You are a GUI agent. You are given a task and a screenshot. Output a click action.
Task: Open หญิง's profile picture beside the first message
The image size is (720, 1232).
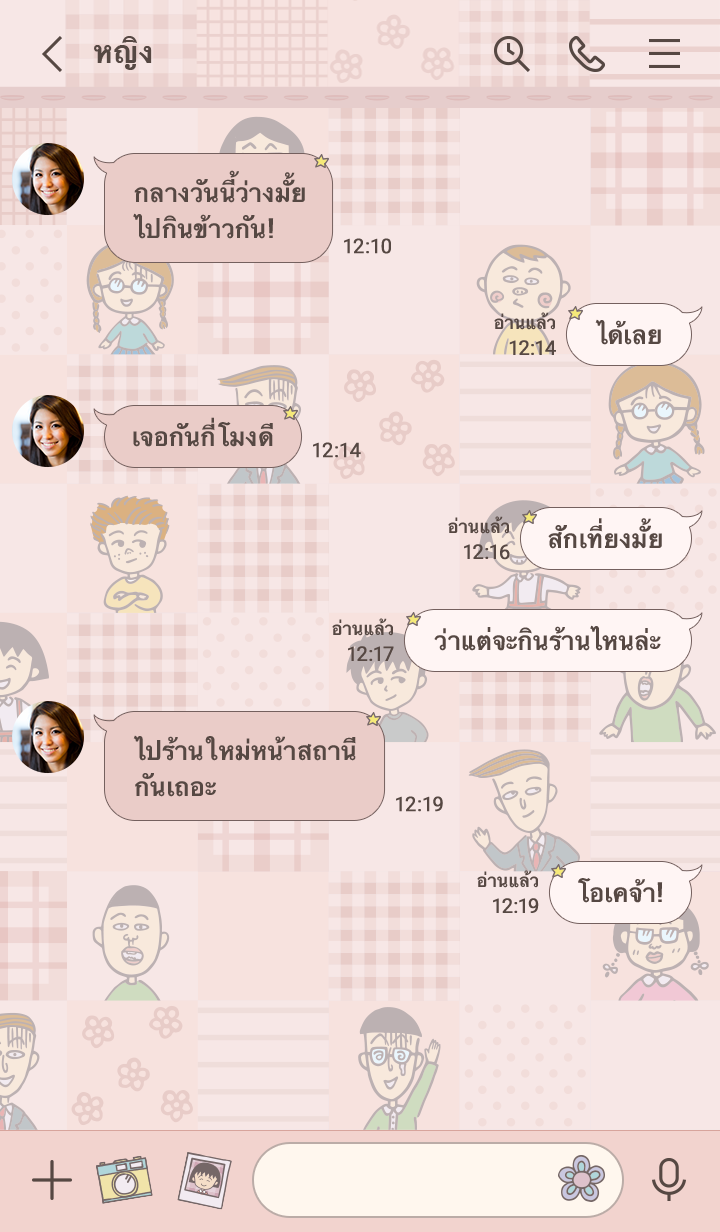click(x=48, y=179)
